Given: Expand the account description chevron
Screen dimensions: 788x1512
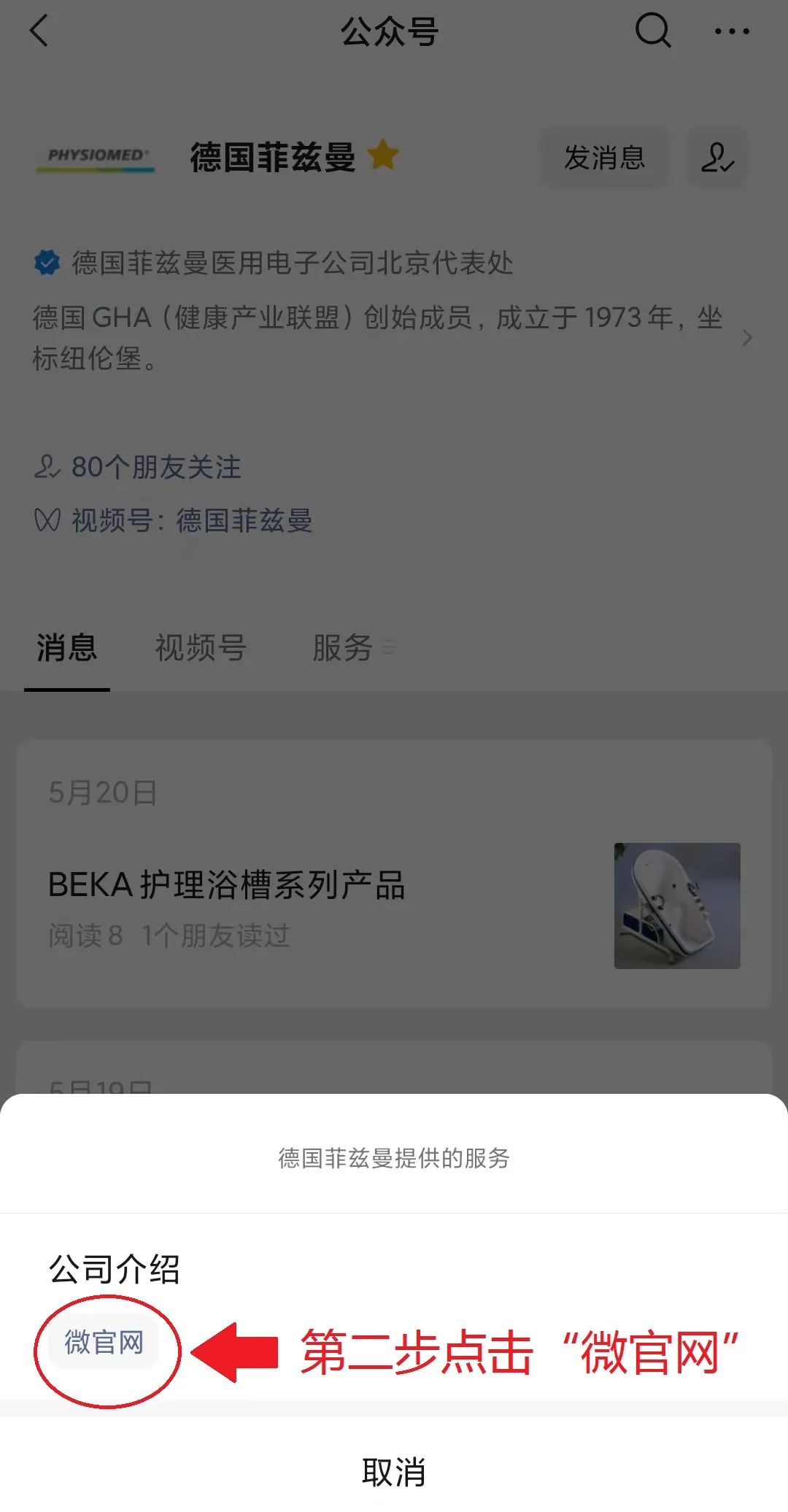Looking at the screenshot, I should tap(746, 338).
